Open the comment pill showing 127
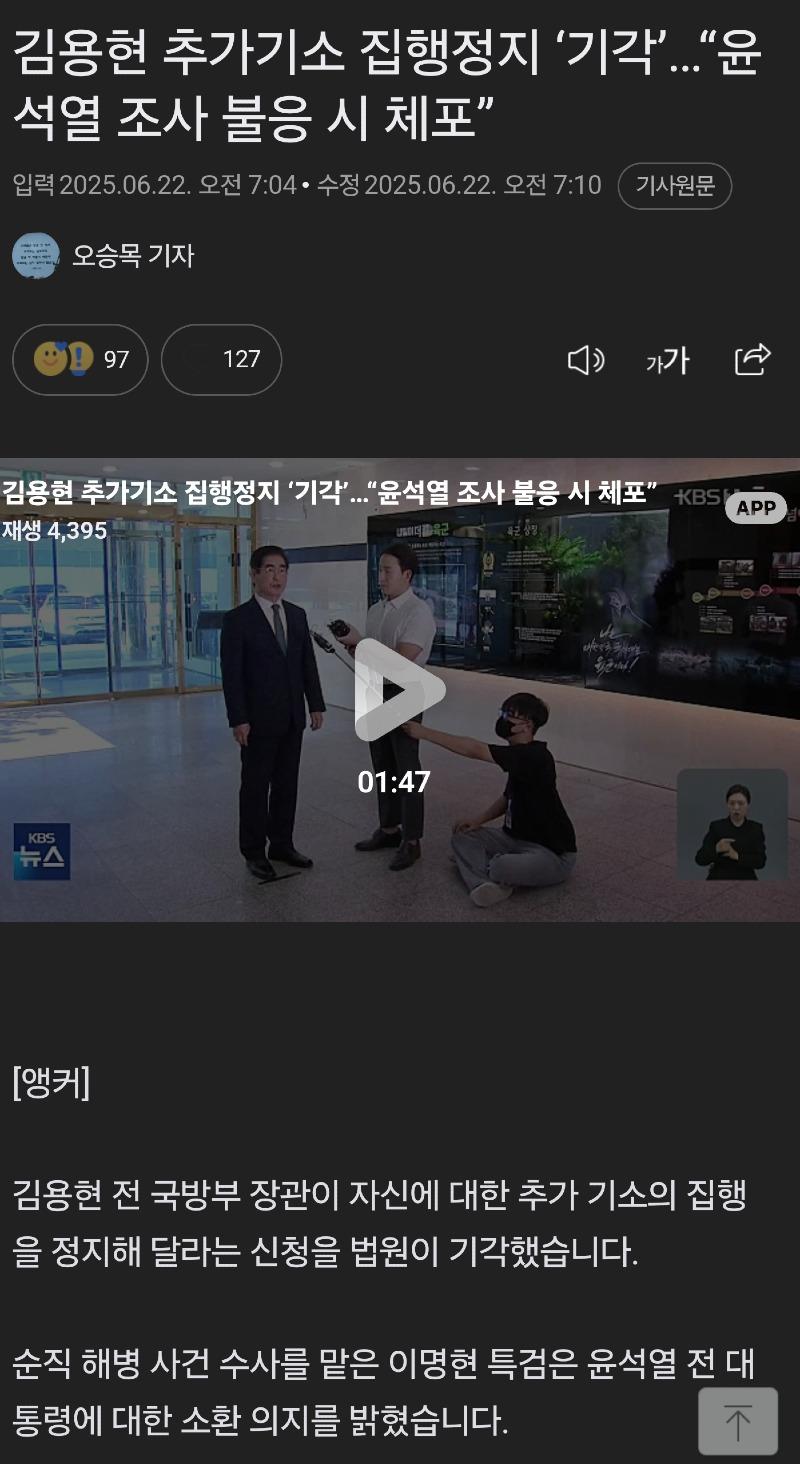The height and width of the screenshot is (1464, 800). coord(221,360)
